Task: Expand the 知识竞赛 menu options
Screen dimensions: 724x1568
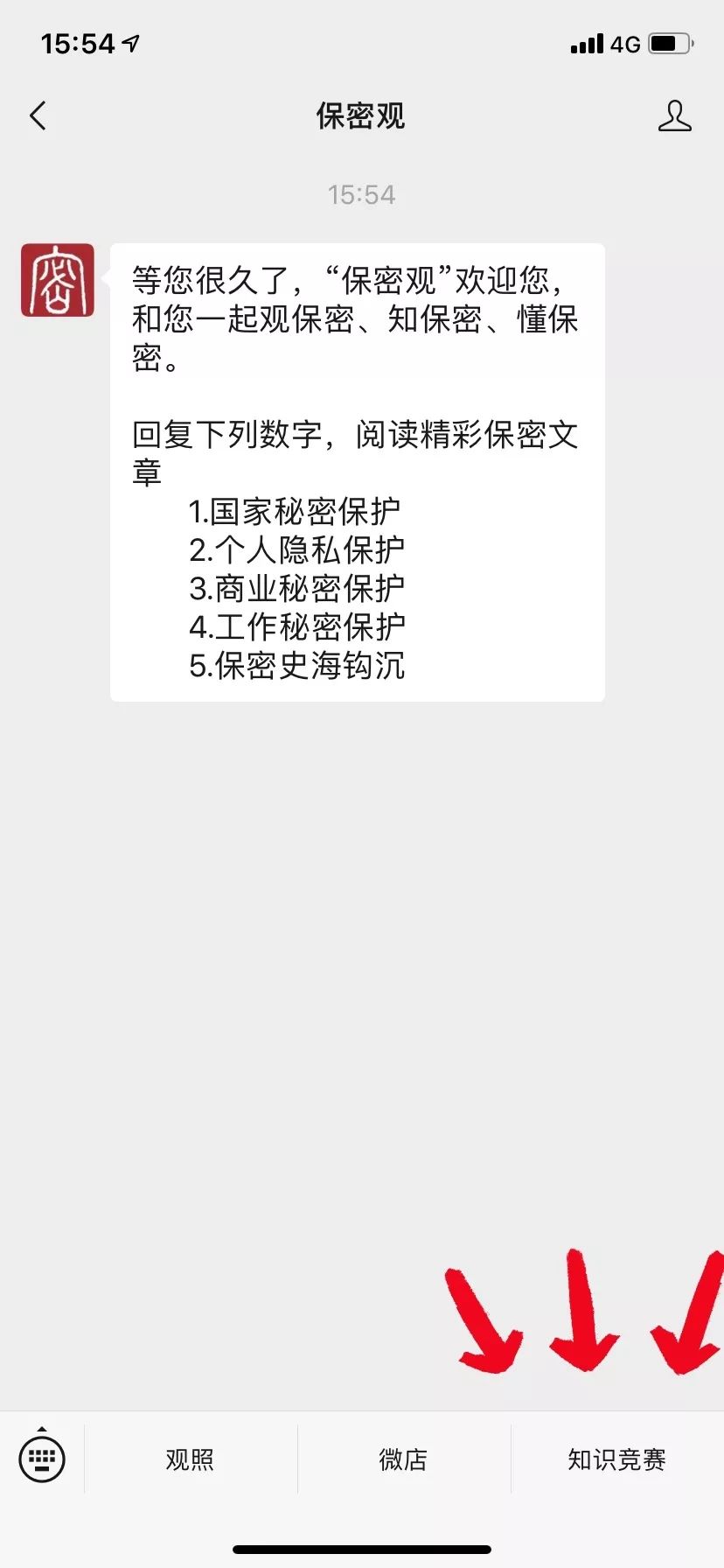Action: point(617,1458)
